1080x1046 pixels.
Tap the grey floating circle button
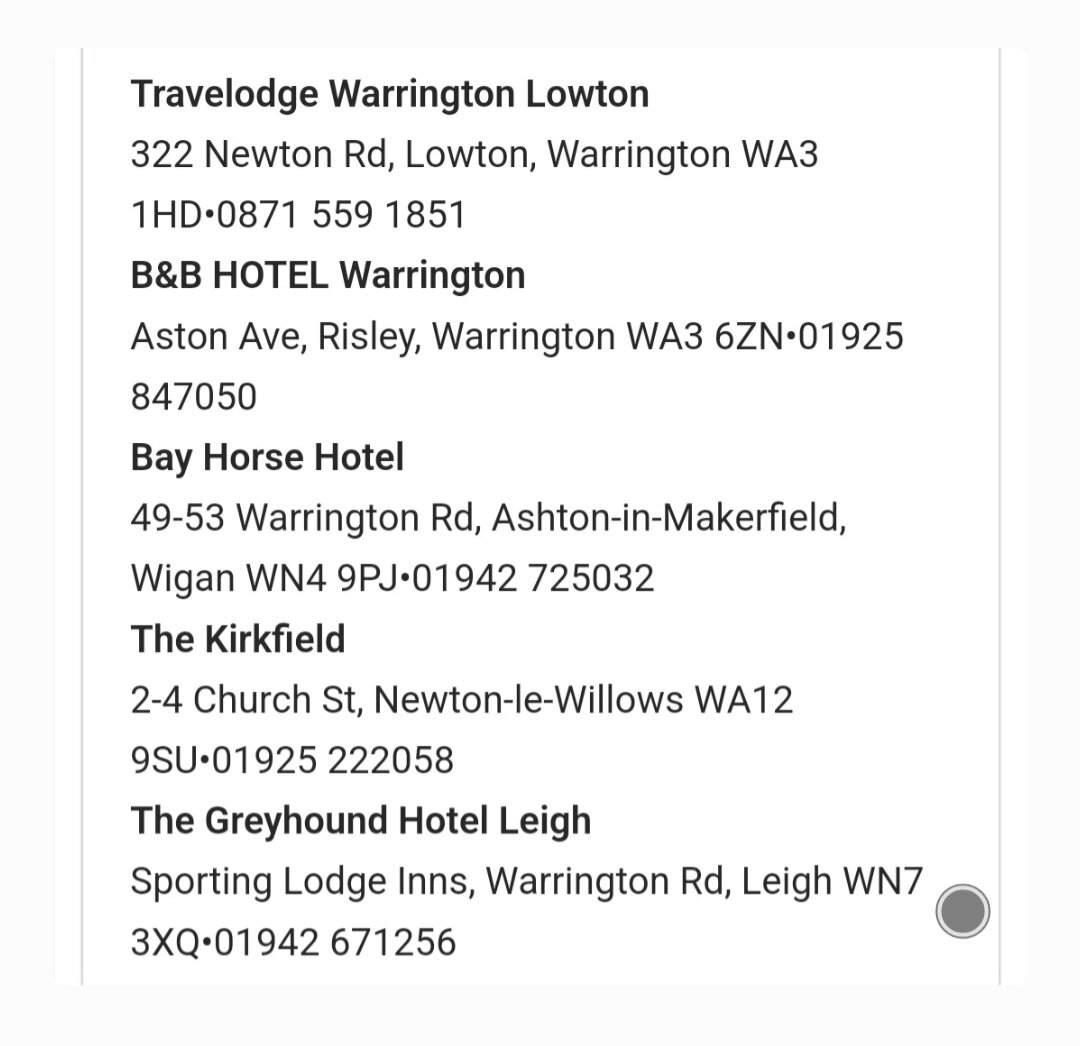[x=962, y=911]
